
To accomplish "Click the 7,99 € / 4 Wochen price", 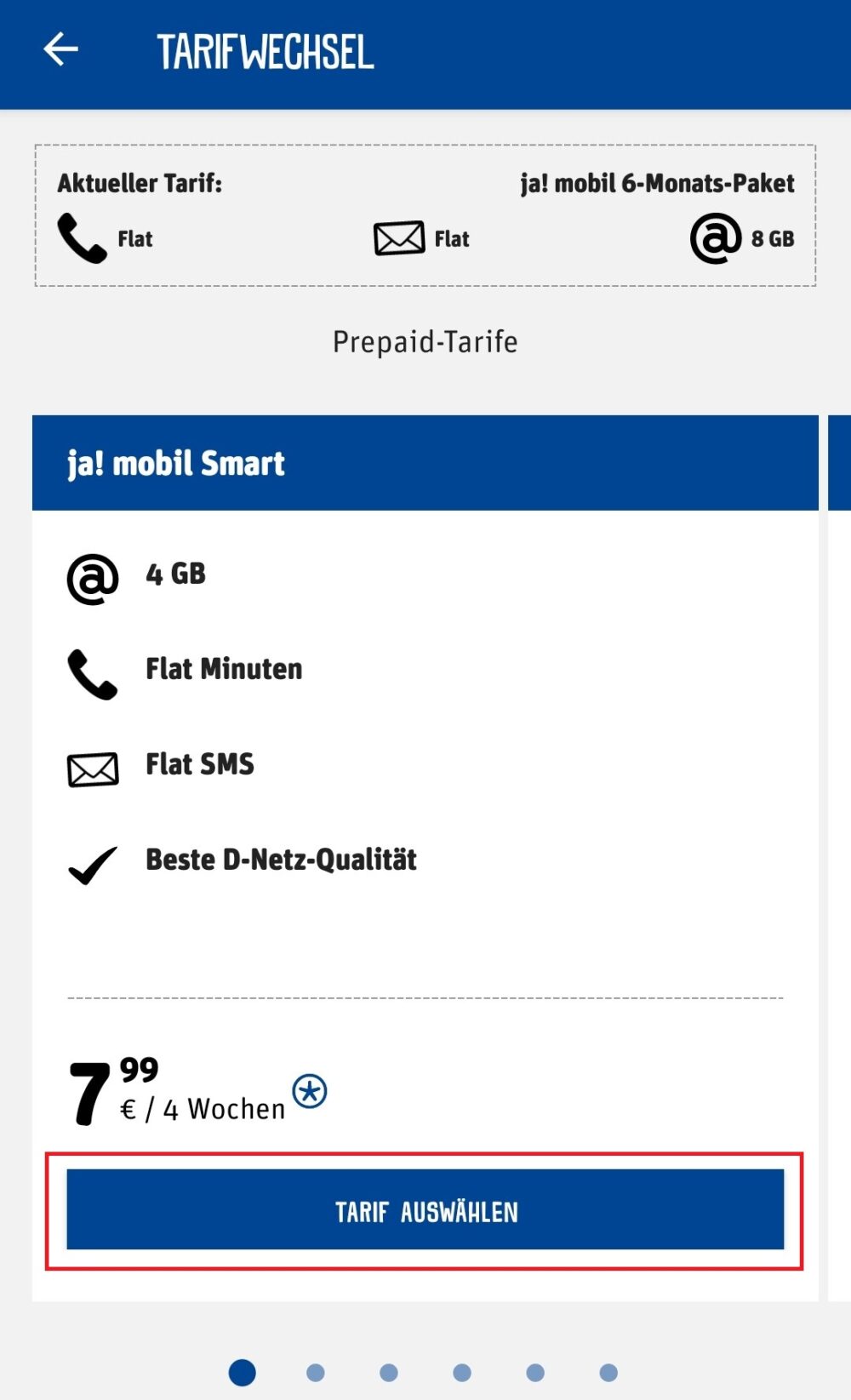I will click(x=170, y=1089).
